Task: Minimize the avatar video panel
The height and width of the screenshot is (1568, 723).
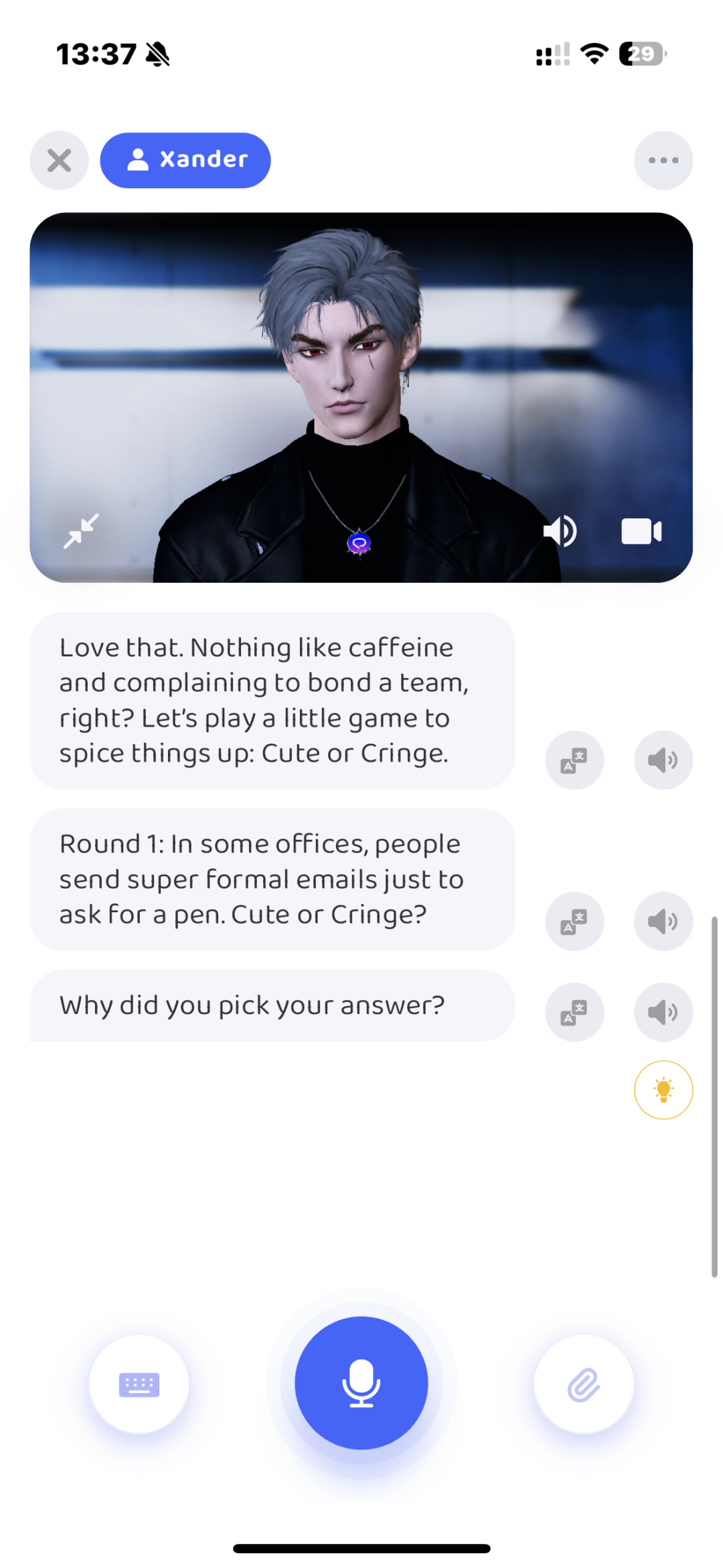Action: tap(81, 531)
